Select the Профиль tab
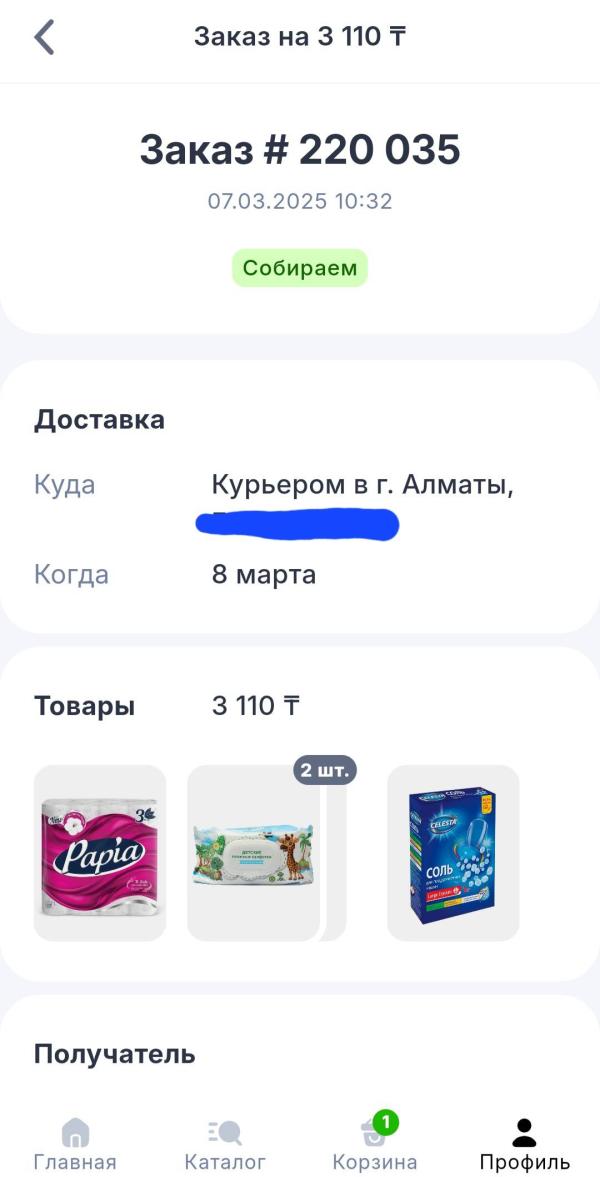This screenshot has width=600, height=1177. tap(525, 1144)
